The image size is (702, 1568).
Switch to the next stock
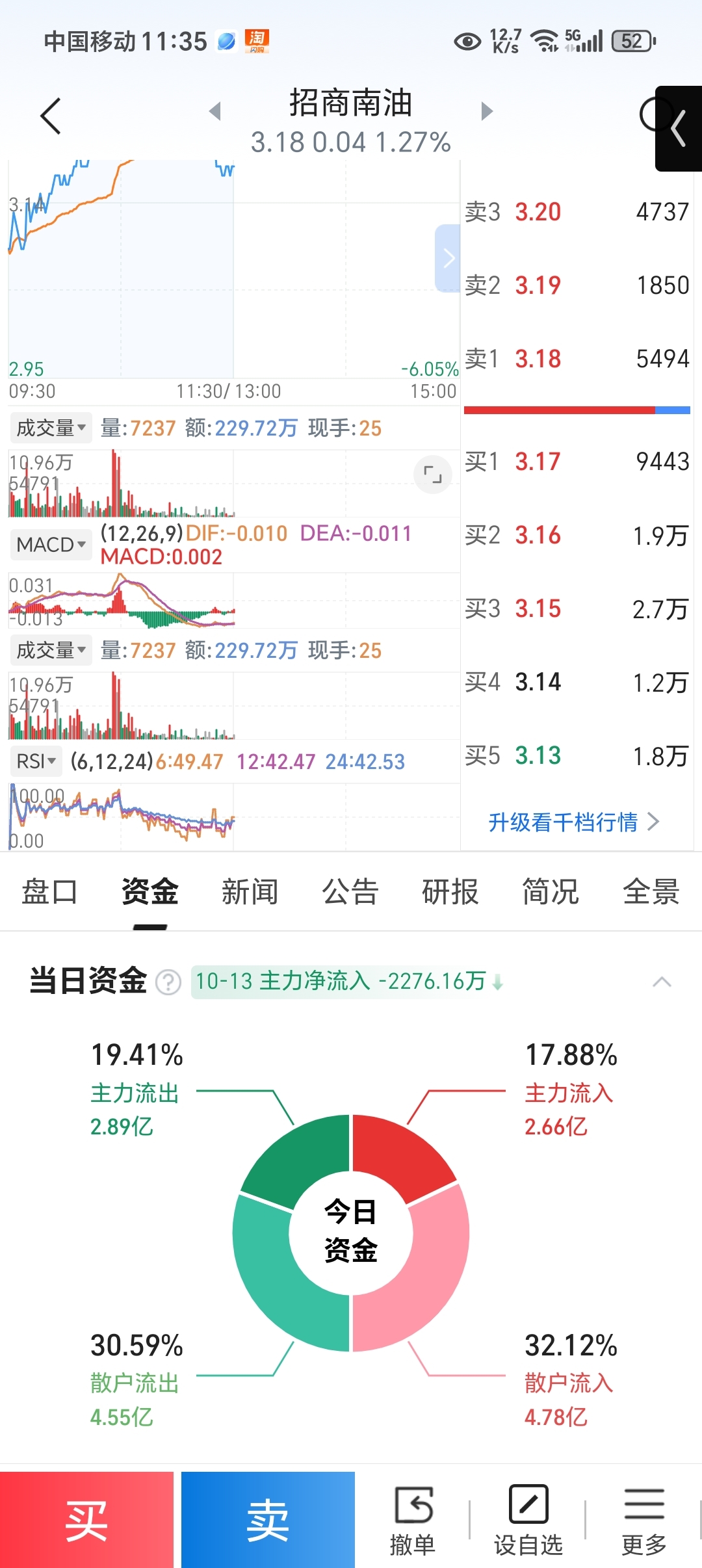pyautogui.click(x=487, y=111)
